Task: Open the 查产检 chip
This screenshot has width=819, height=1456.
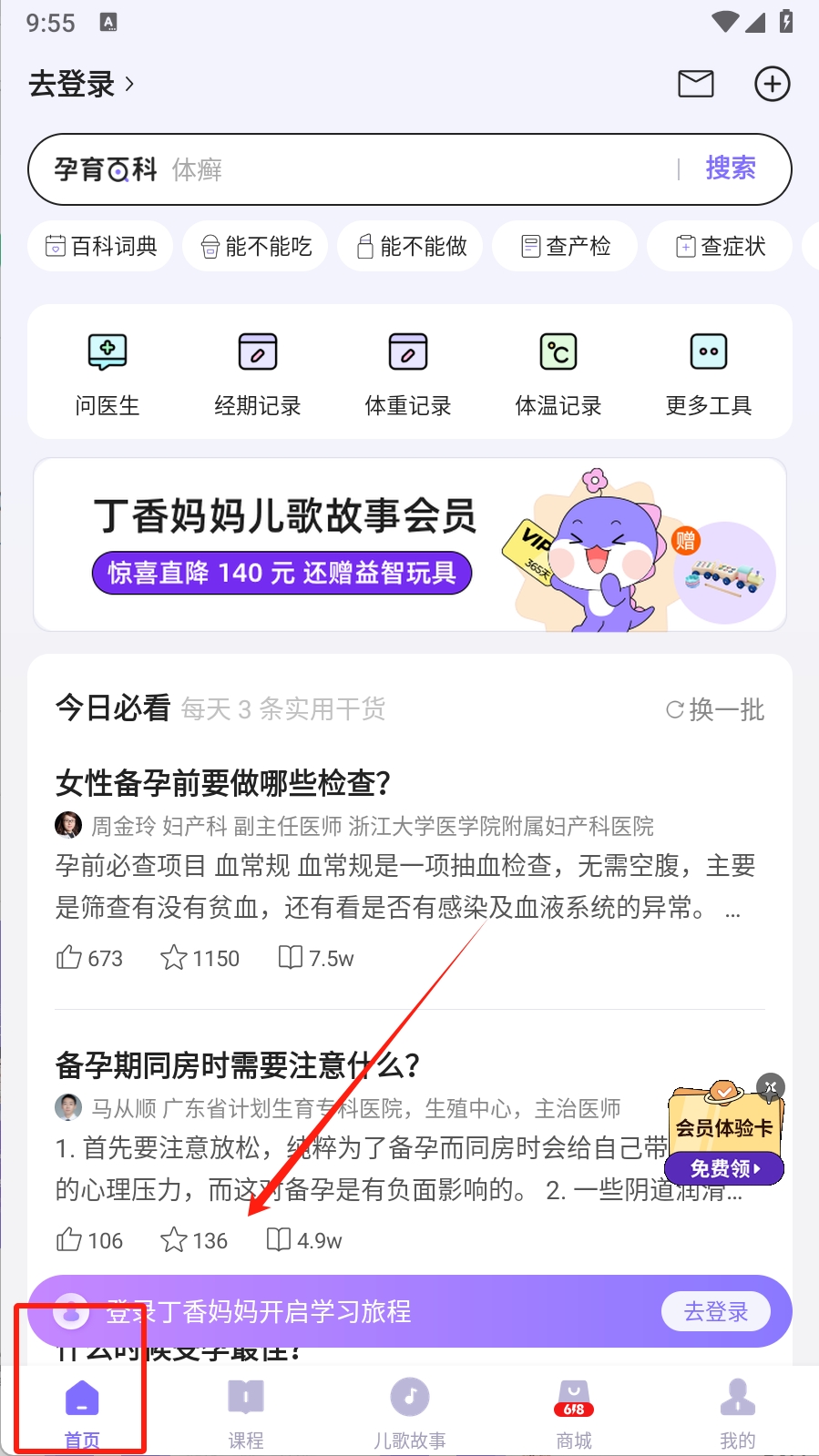Action: pyautogui.click(x=565, y=246)
